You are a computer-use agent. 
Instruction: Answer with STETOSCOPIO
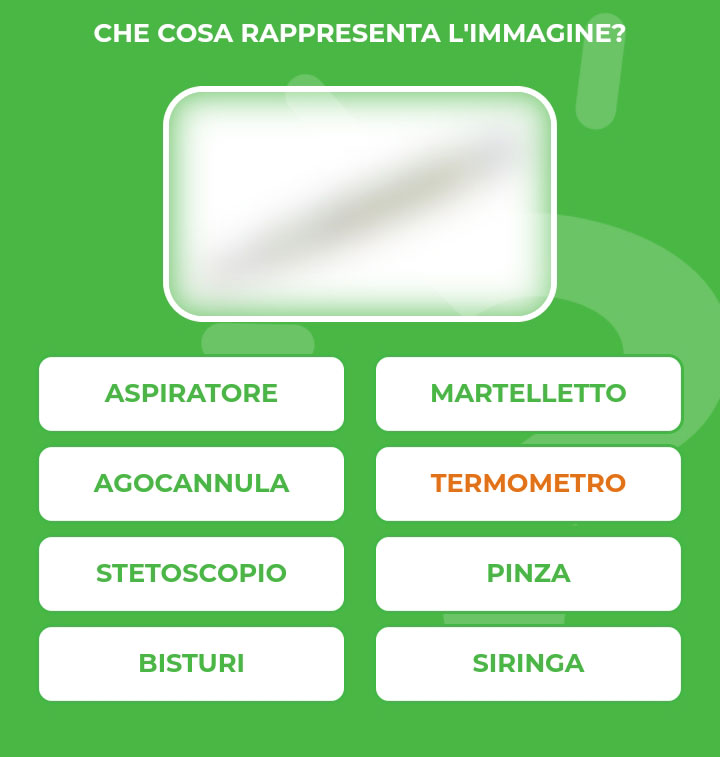point(191,573)
